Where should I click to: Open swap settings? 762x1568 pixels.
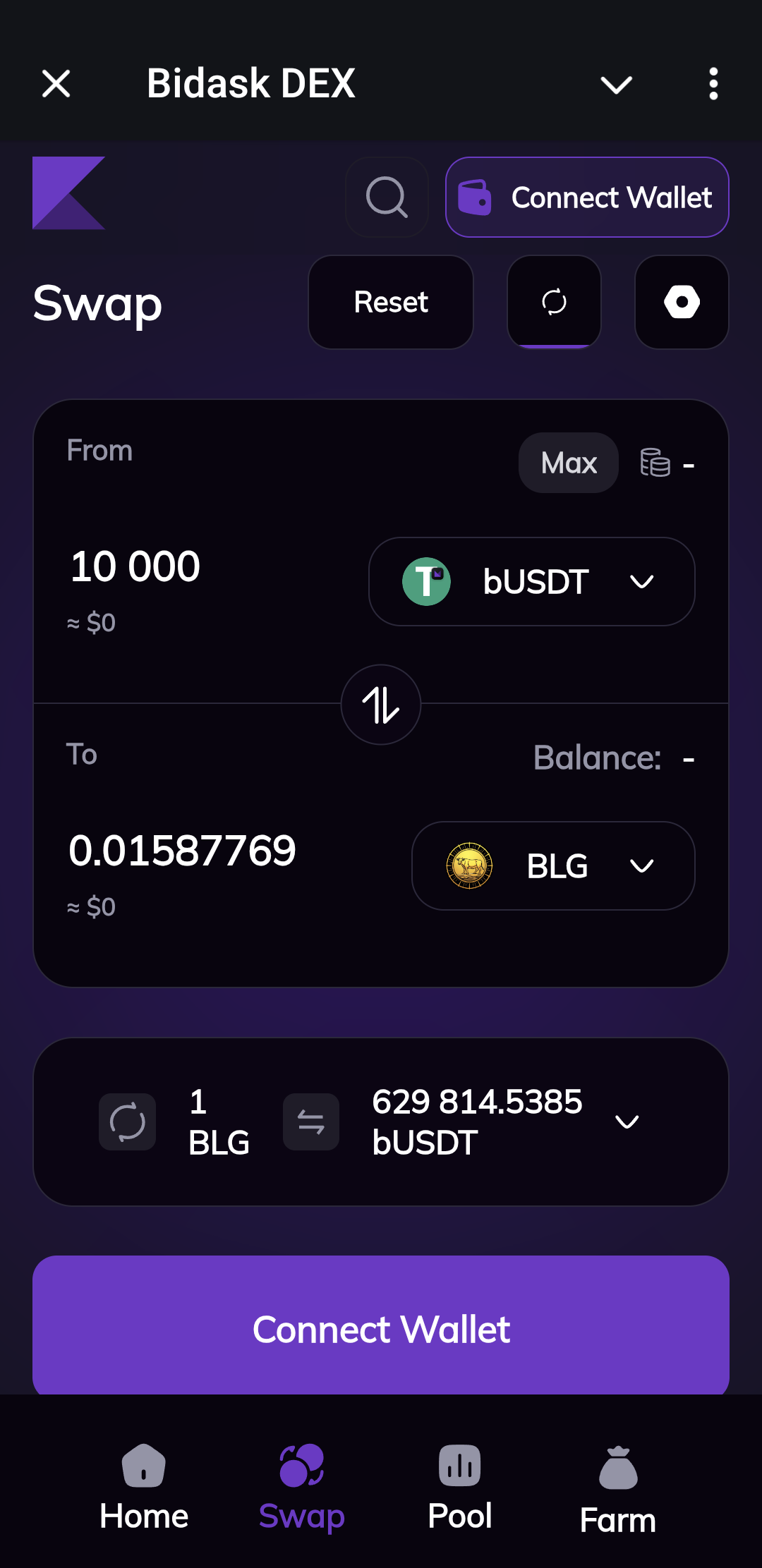coord(680,302)
